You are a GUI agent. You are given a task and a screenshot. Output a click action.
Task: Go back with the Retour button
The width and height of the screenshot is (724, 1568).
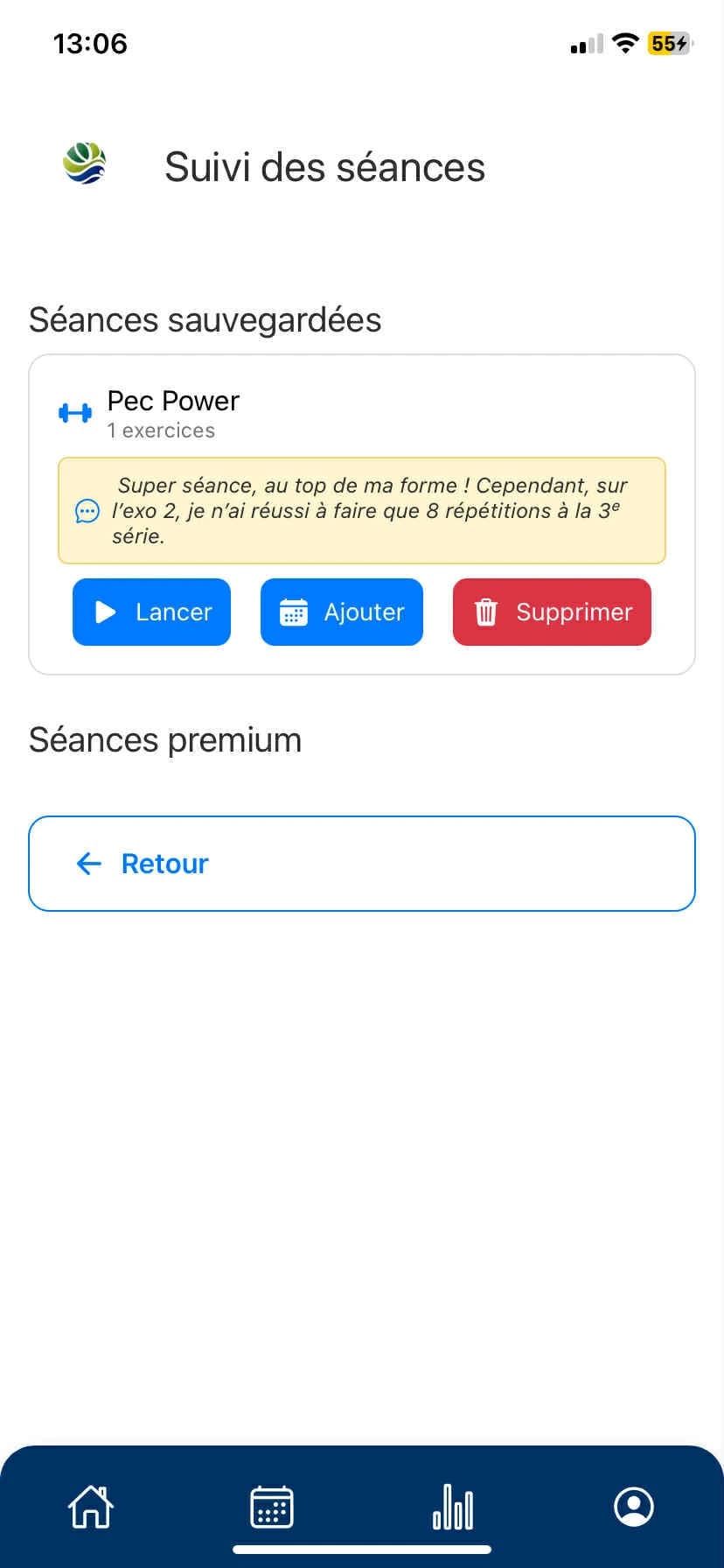pyautogui.click(x=362, y=864)
